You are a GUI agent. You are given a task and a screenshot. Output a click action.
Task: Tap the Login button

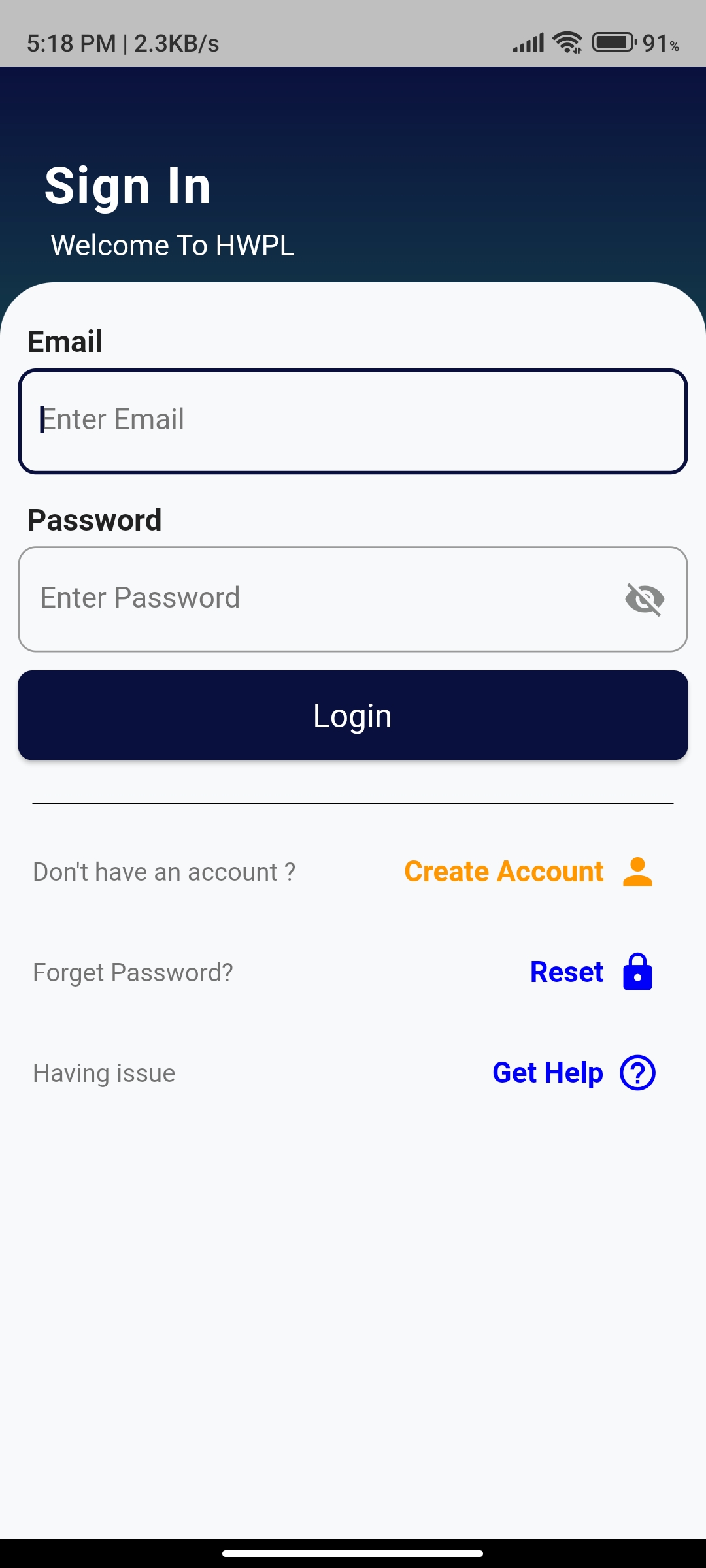(353, 715)
